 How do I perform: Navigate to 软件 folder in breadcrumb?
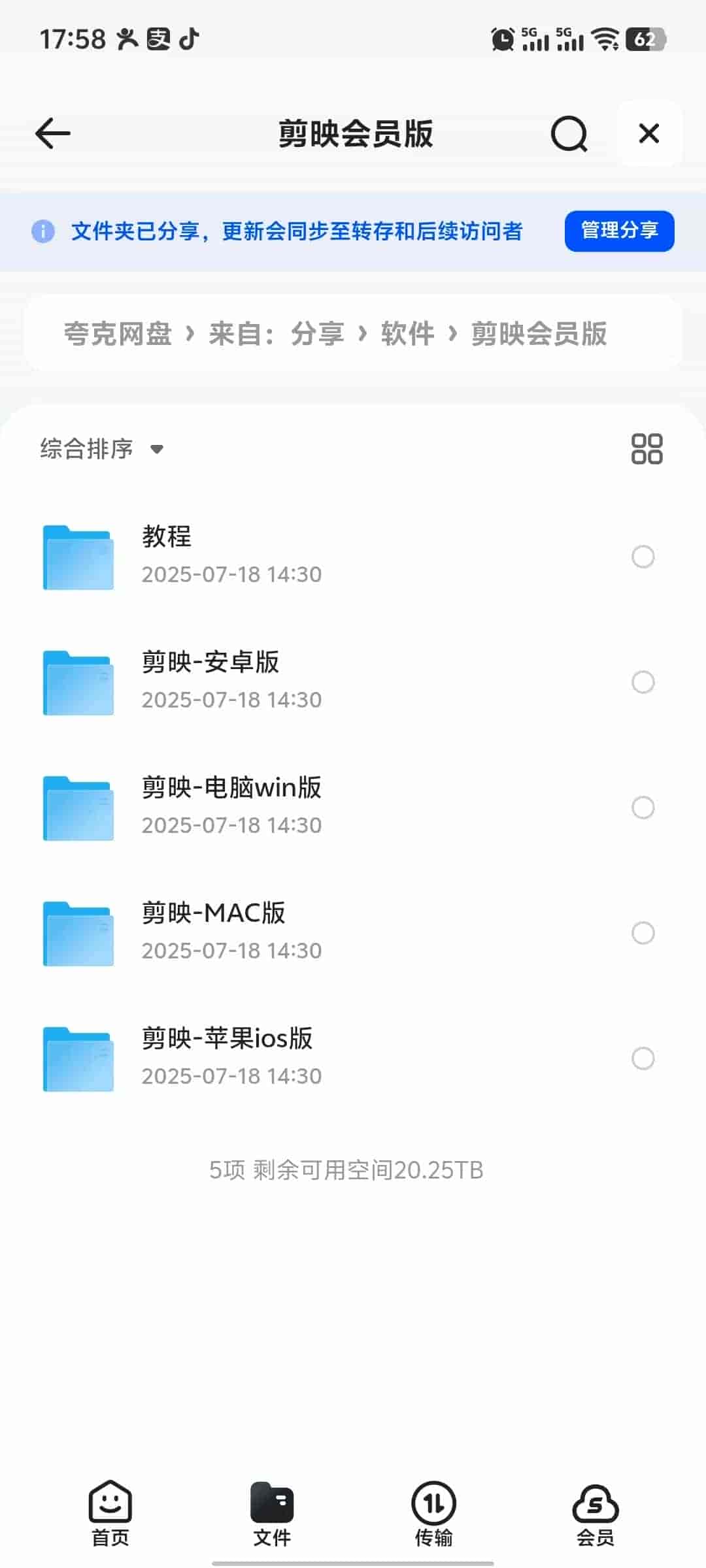point(407,334)
